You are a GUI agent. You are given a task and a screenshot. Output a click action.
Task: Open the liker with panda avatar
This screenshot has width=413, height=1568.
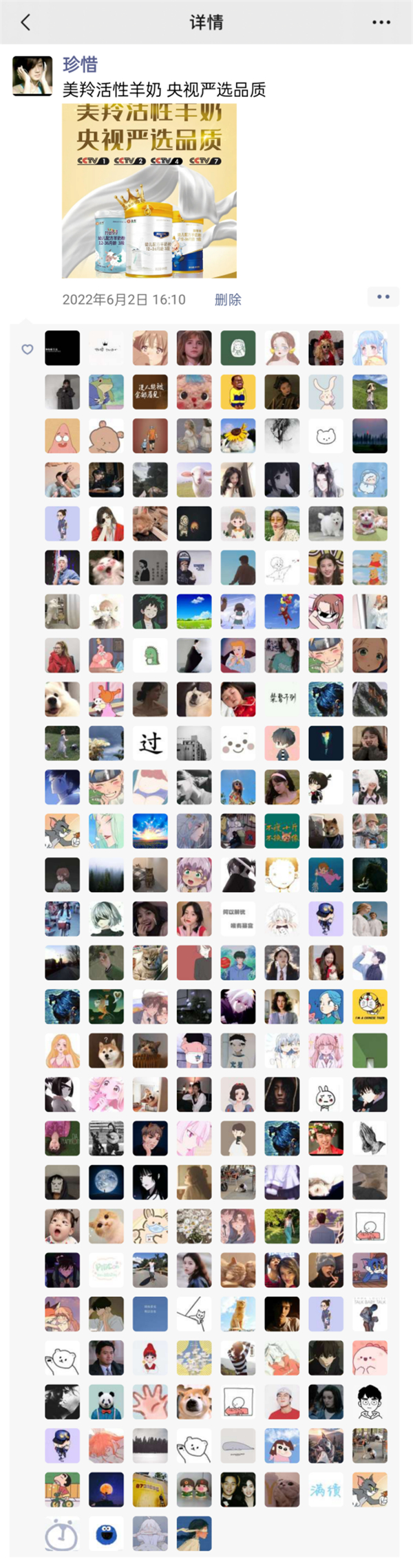coord(107,1401)
